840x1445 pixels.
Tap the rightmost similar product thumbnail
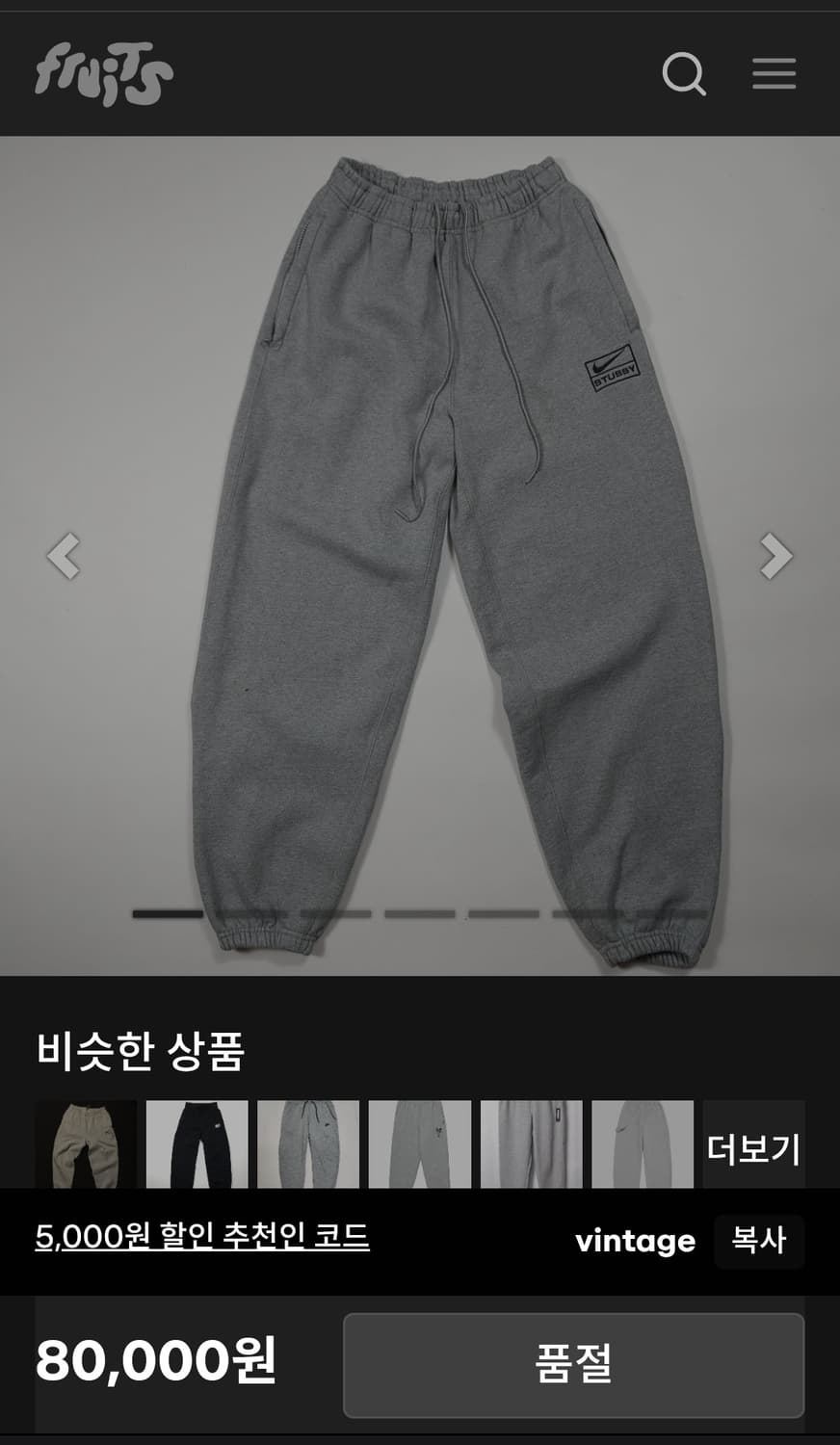click(x=642, y=1146)
